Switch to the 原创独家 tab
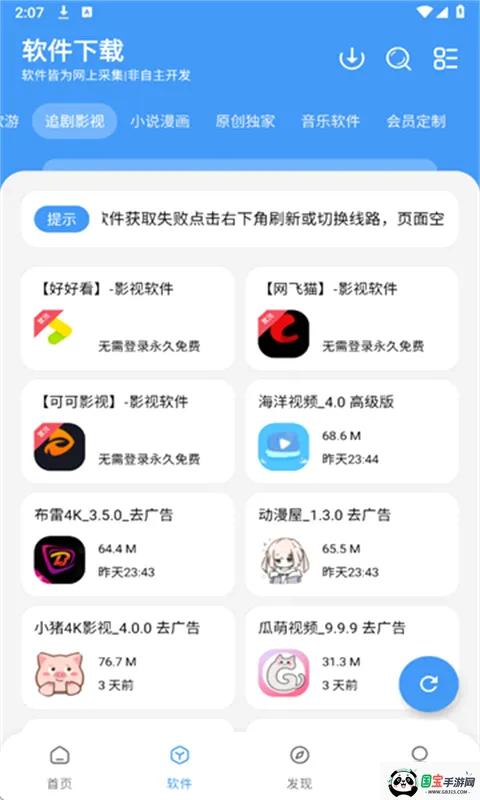This screenshot has width=480, height=800. click(x=245, y=121)
